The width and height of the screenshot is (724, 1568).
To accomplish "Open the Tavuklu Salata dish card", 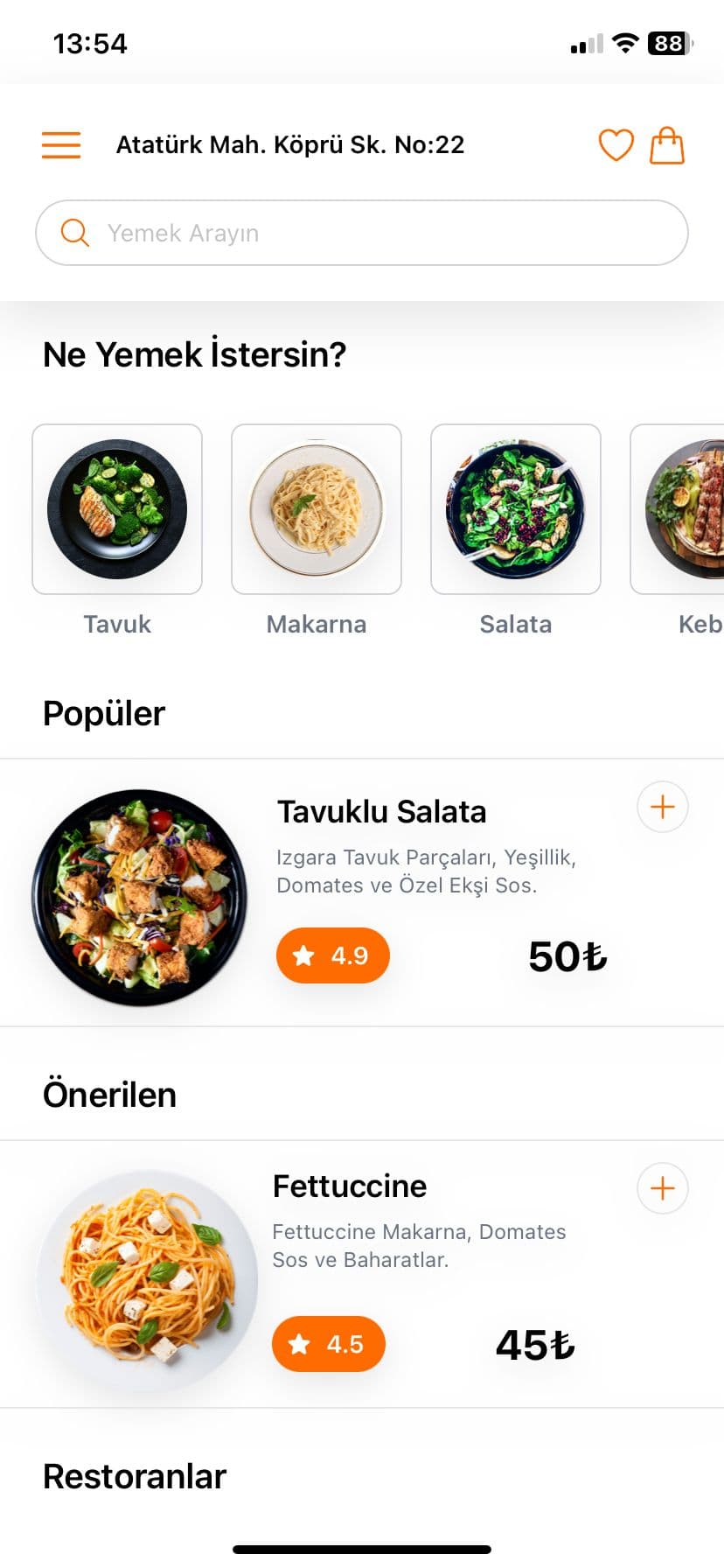I will tap(362, 892).
